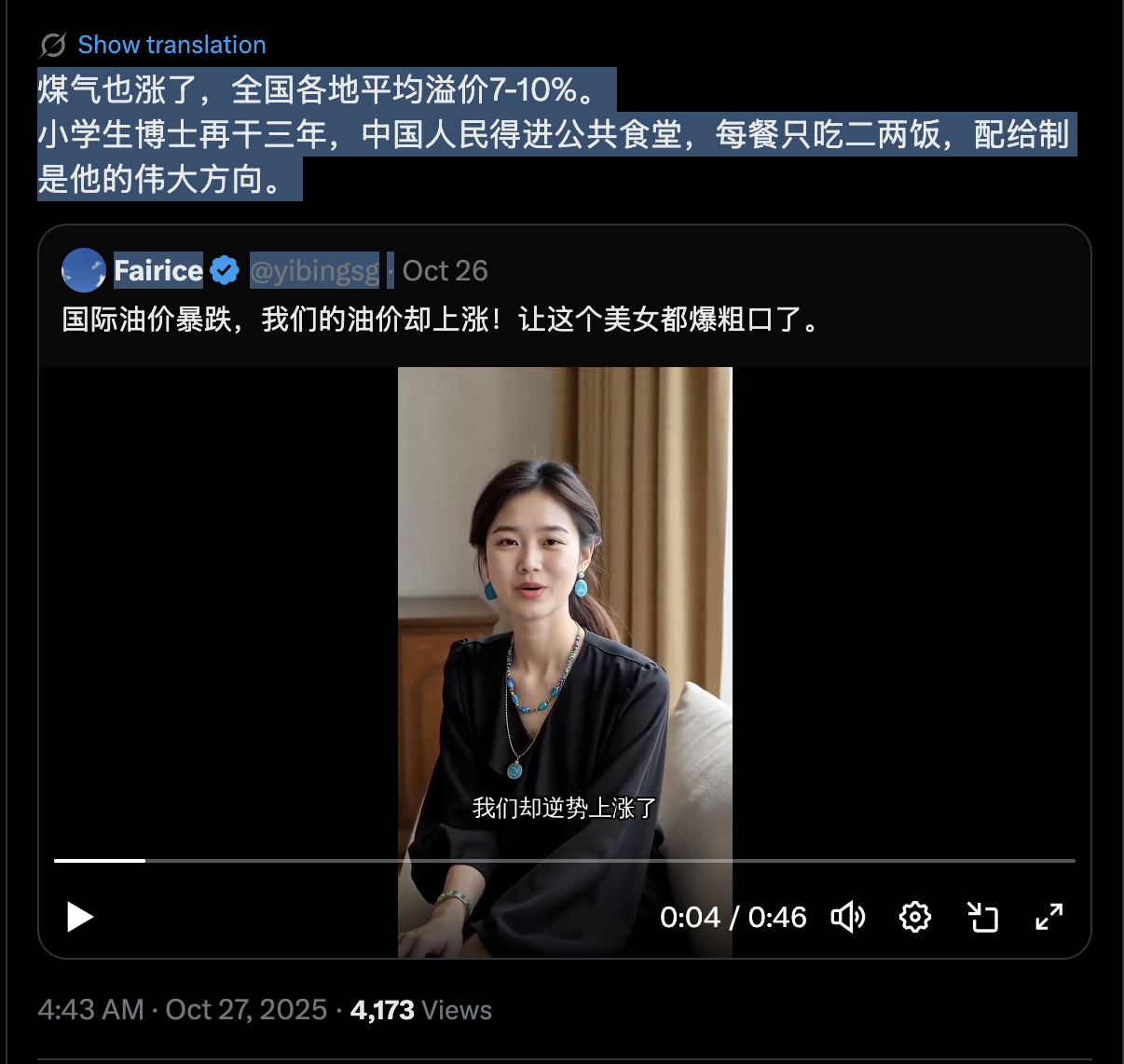Viewport: 1124px width, 1064px height.
Task: Expand video to fullscreen
Action: 1049,917
